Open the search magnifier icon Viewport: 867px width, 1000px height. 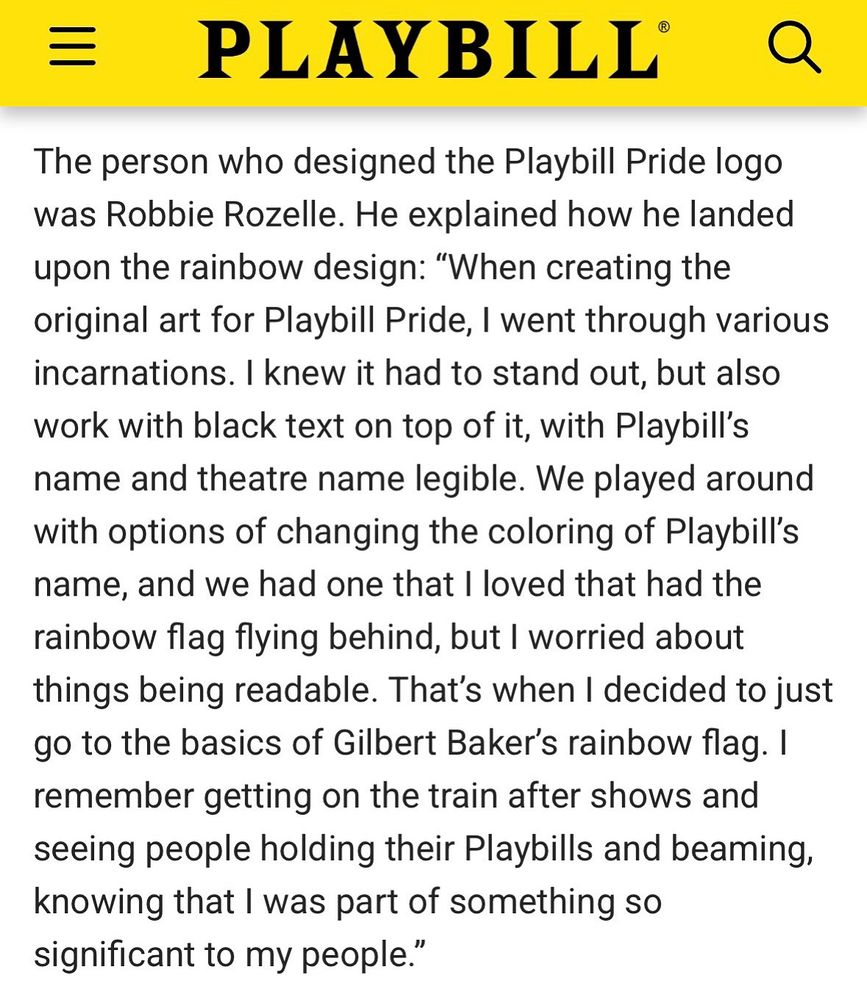(x=794, y=48)
